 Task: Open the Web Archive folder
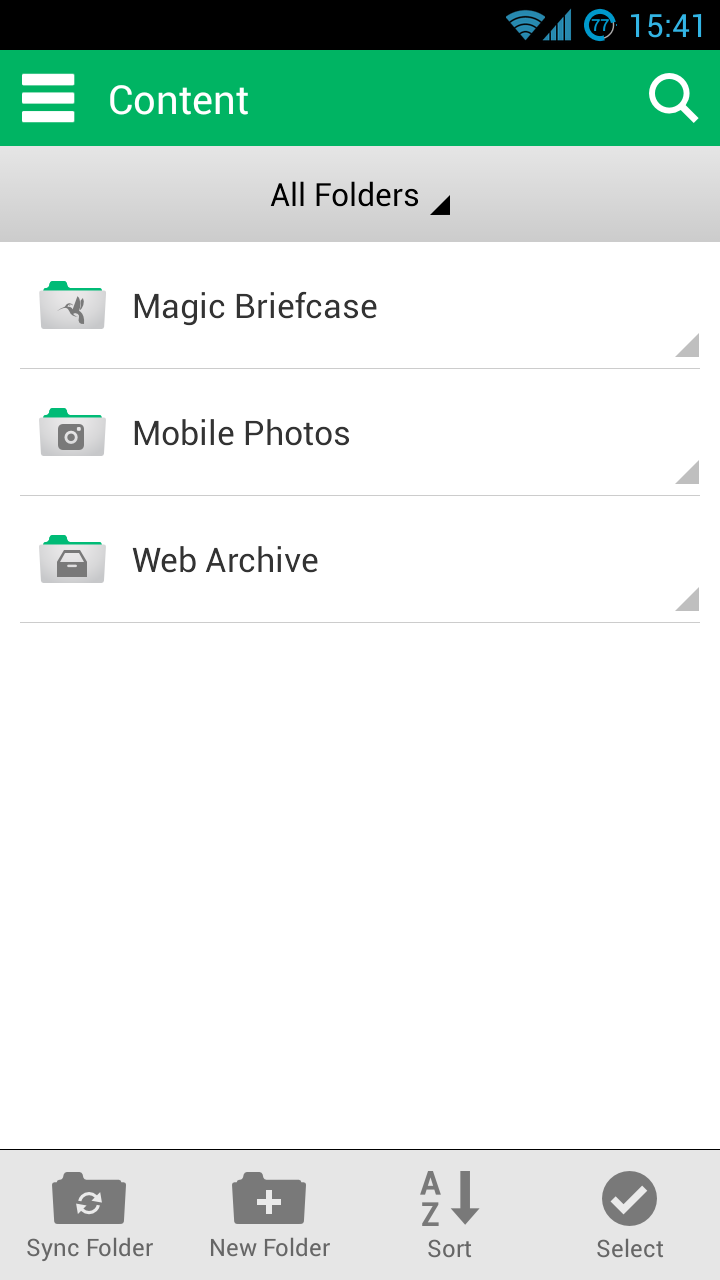[x=225, y=561]
